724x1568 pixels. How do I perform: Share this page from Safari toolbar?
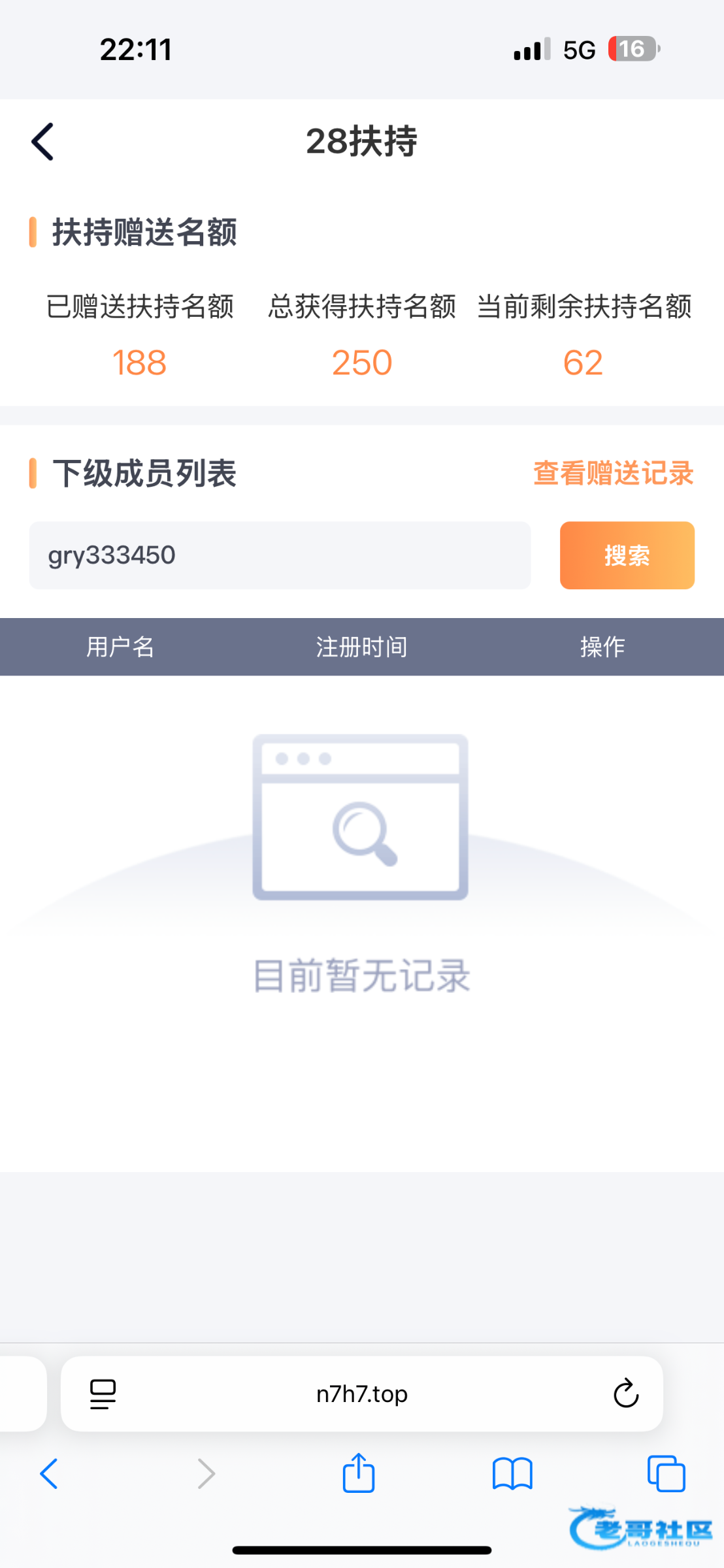pyautogui.click(x=359, y=1474)
